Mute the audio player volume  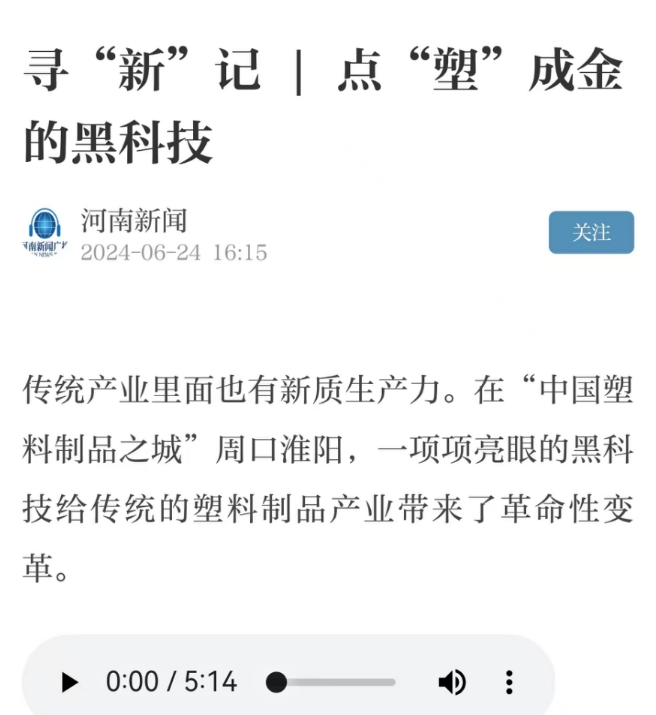coord(452,683)
